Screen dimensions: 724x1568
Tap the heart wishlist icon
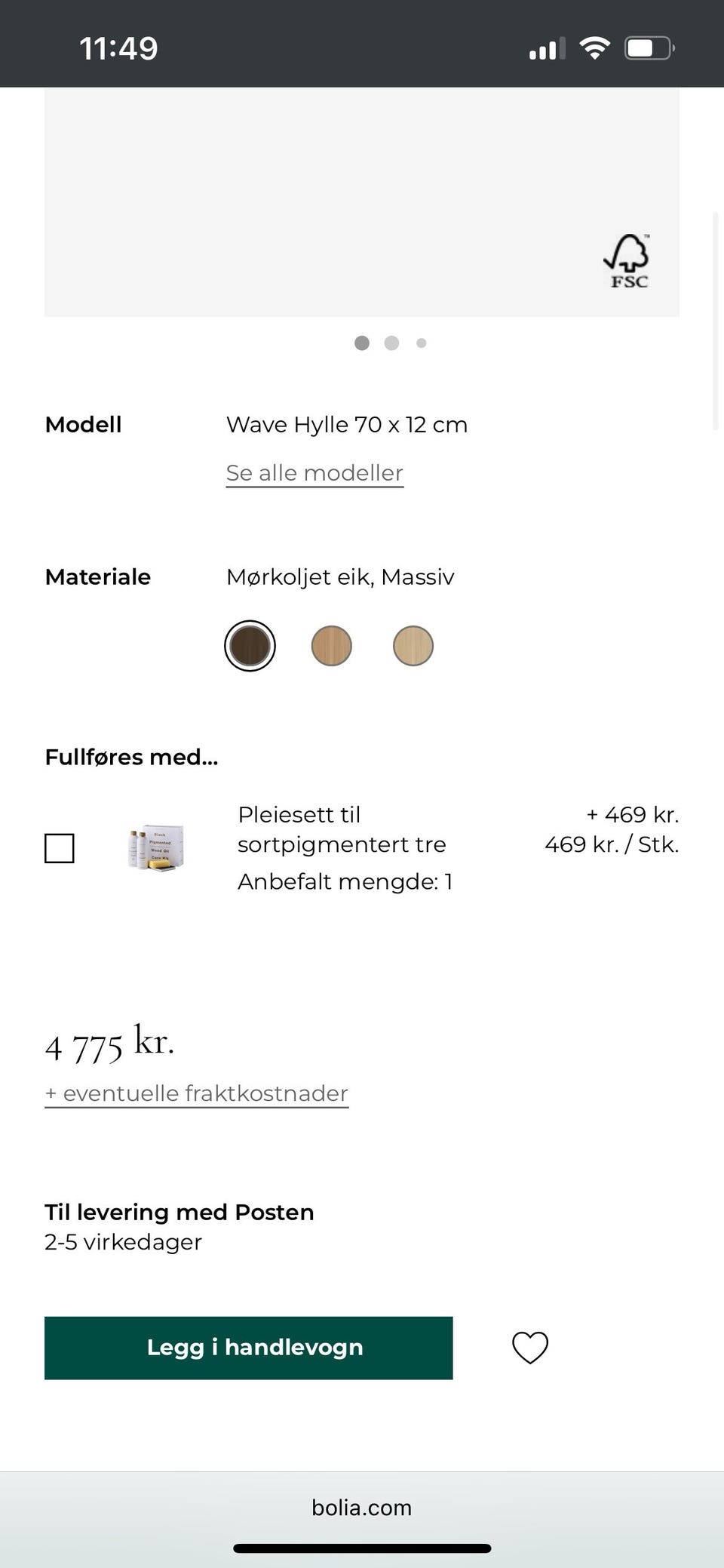coord(530,1348)
